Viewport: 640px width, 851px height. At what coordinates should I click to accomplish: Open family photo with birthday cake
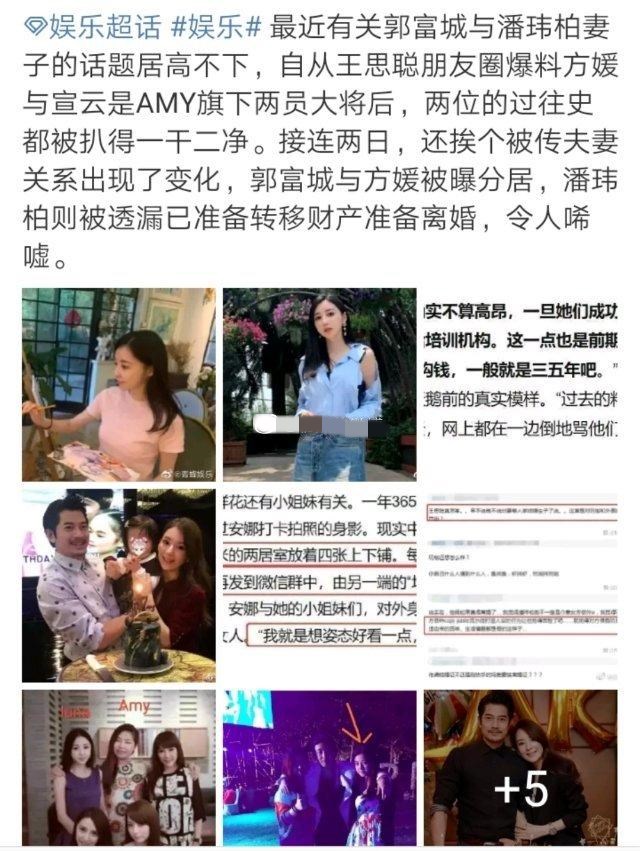pyautogui.click(x=118, y=585)
